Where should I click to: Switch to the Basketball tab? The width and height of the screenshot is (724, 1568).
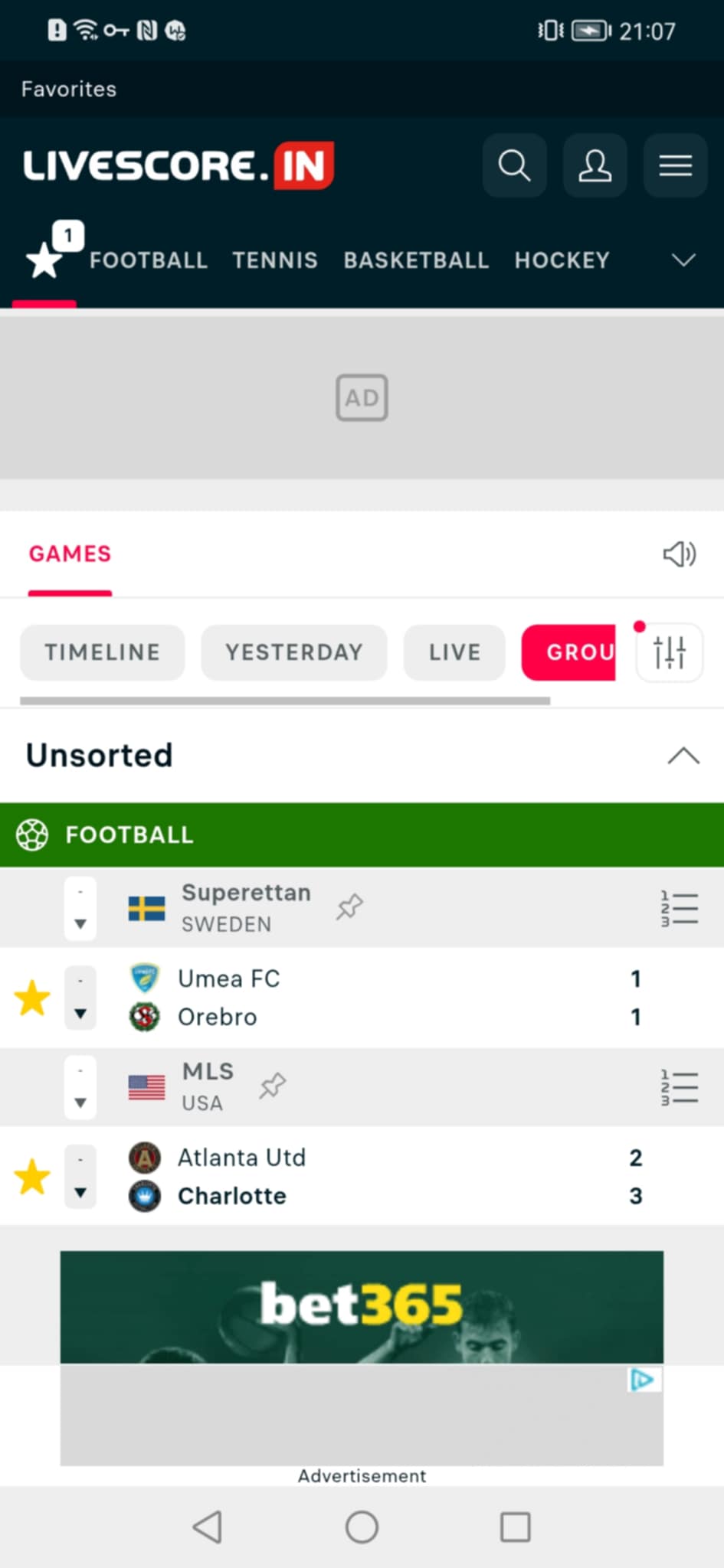coord(416,260)
